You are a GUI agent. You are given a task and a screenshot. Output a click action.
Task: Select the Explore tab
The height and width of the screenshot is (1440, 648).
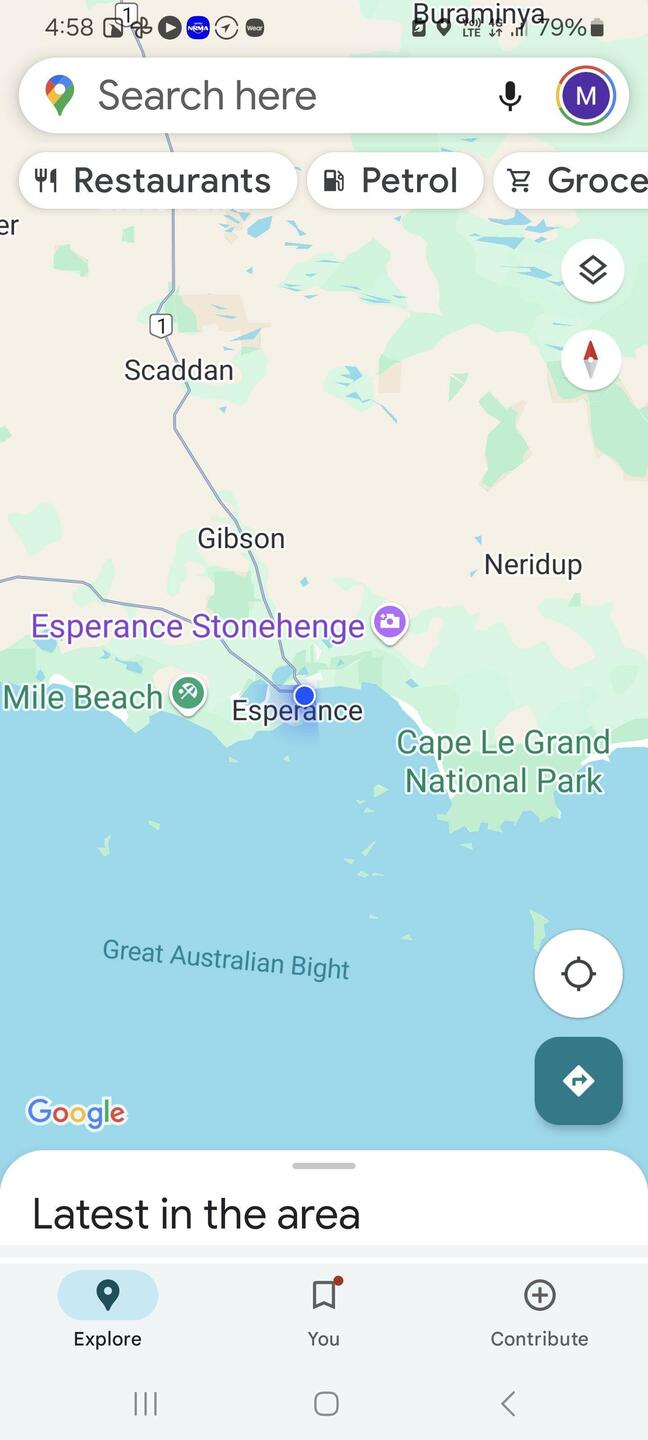[107, 1310]
